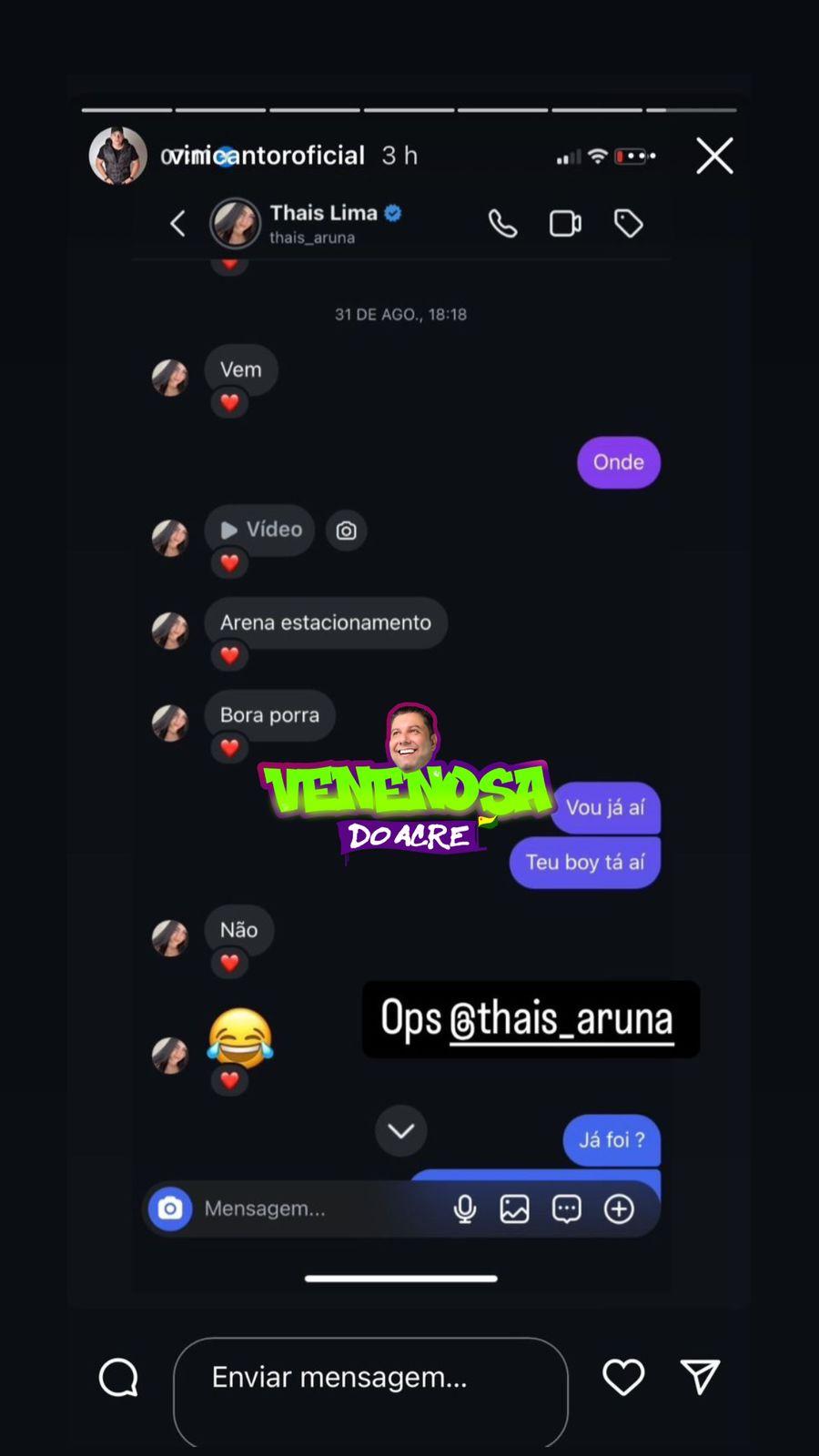
Task: Open the speech bubble icon beside reply field
Action: pos(118,1378)
